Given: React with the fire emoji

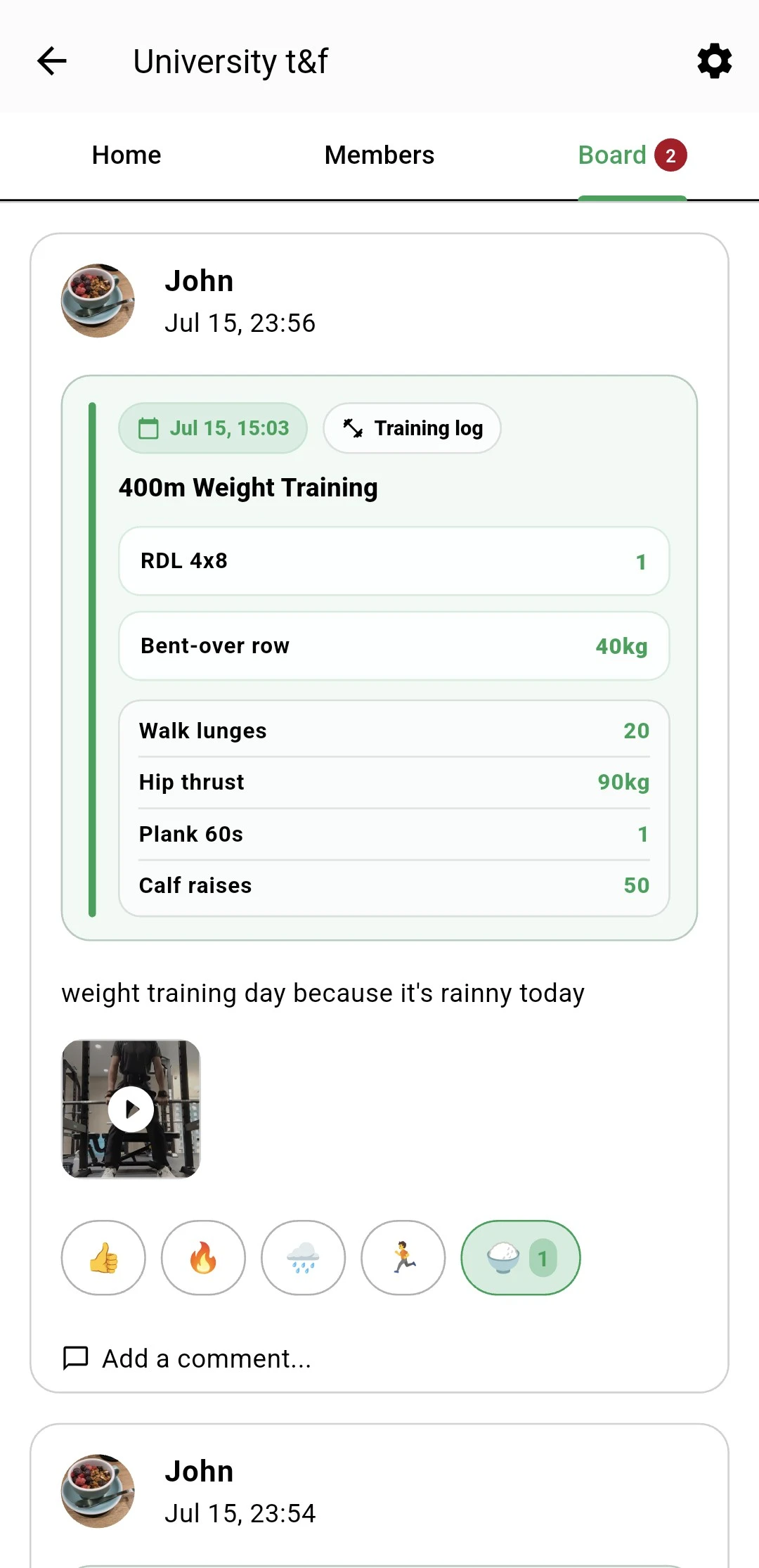Looking at the screenshot, I should point(203,1258).
